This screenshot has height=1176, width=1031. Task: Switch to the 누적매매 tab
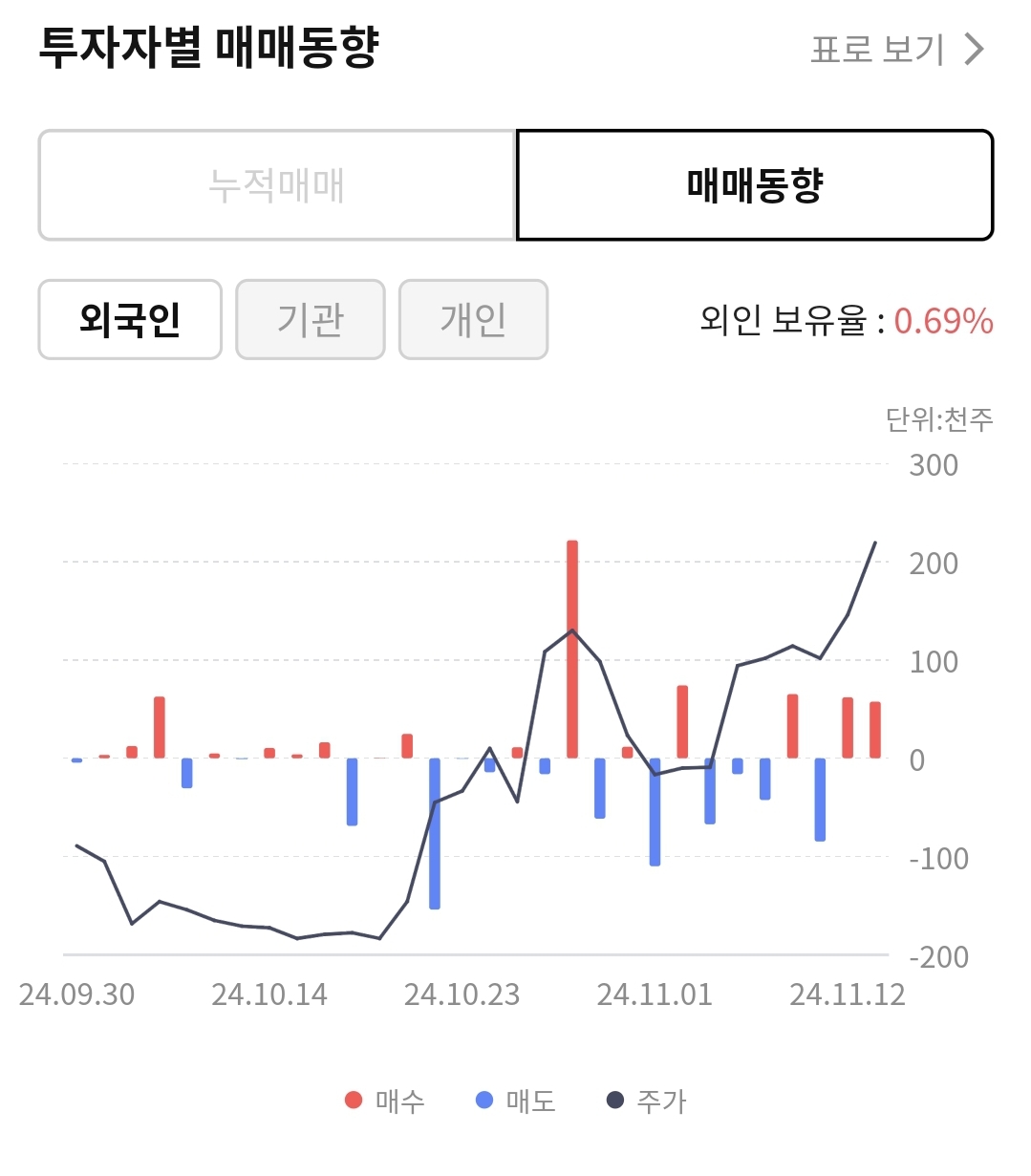coord(277,185)
